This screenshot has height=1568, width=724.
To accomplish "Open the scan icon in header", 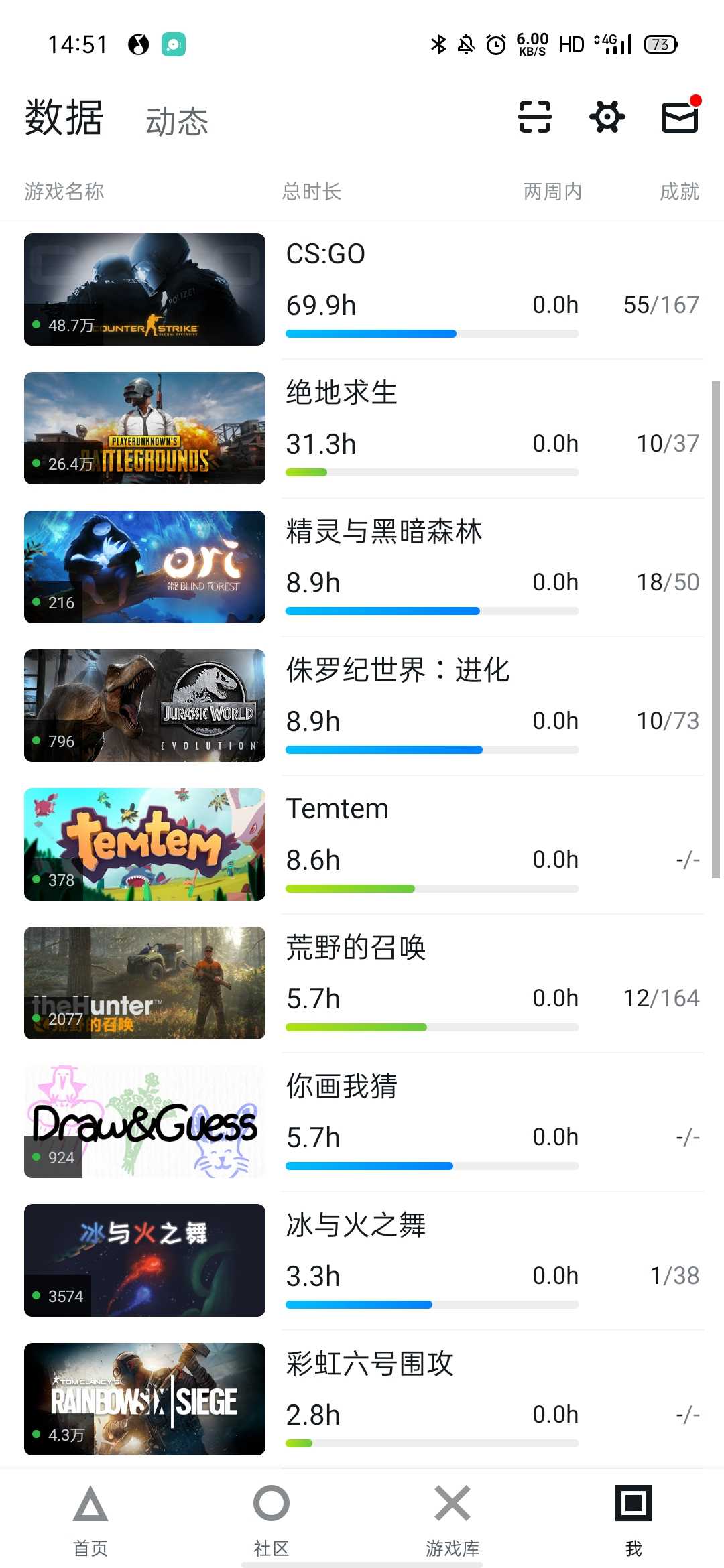I will pyautogui.click(x=534, y=117).
